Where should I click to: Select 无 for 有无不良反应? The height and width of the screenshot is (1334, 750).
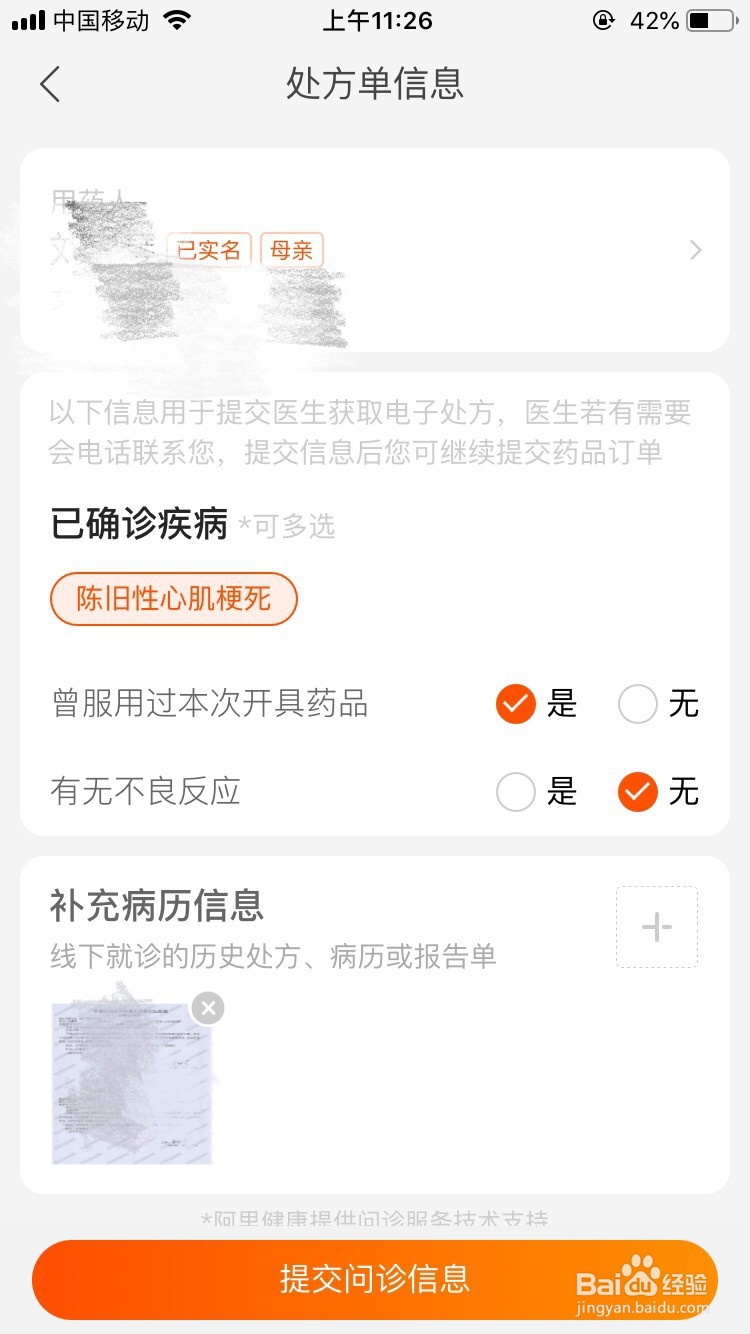point(637,792)
